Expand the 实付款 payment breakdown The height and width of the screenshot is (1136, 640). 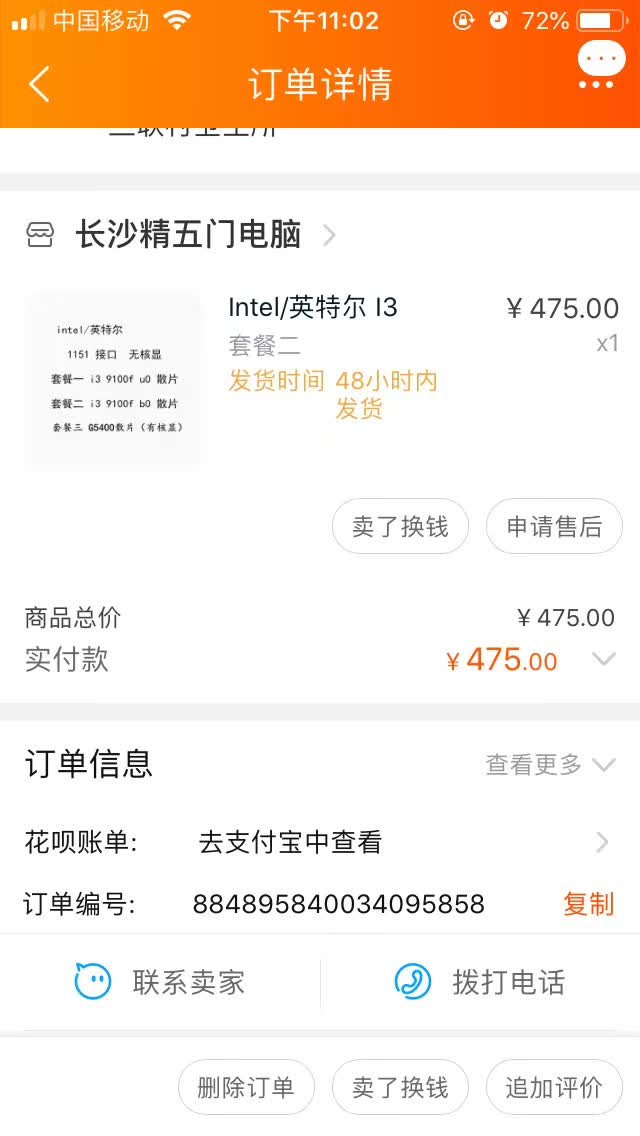coord(603,659)
